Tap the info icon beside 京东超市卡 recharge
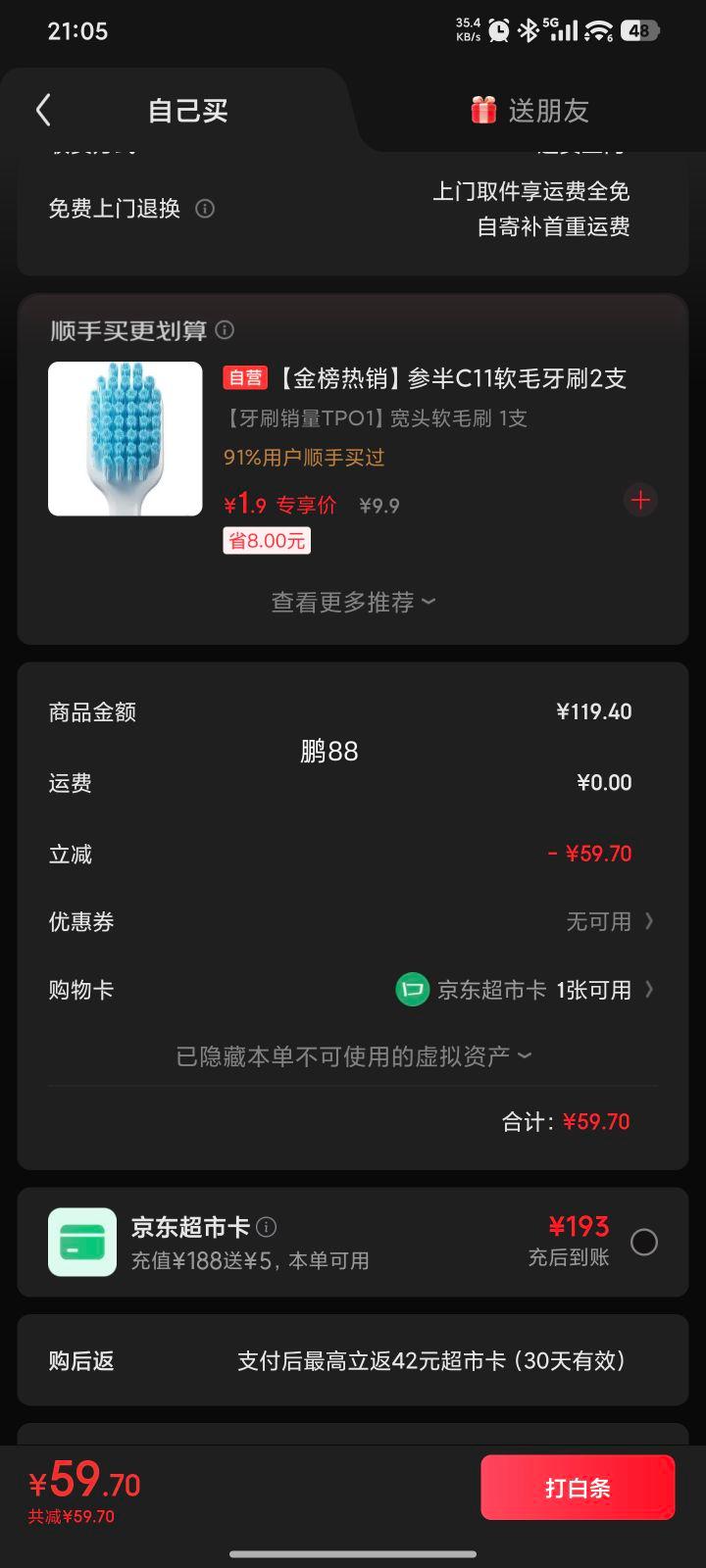Screen dimensions: 706x1568 pyautogui.click(x=265, y=1227)
